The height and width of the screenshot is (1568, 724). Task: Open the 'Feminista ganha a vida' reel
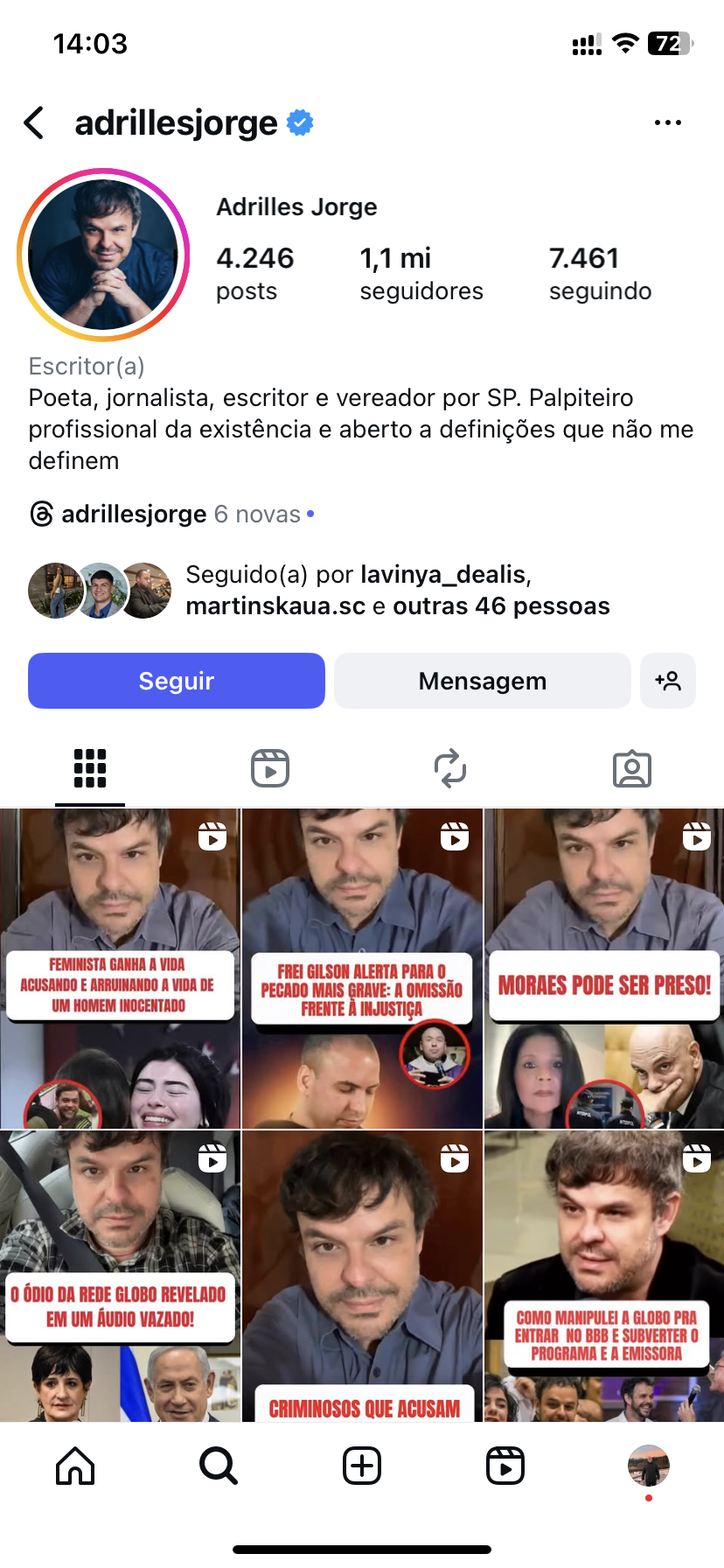120,968
